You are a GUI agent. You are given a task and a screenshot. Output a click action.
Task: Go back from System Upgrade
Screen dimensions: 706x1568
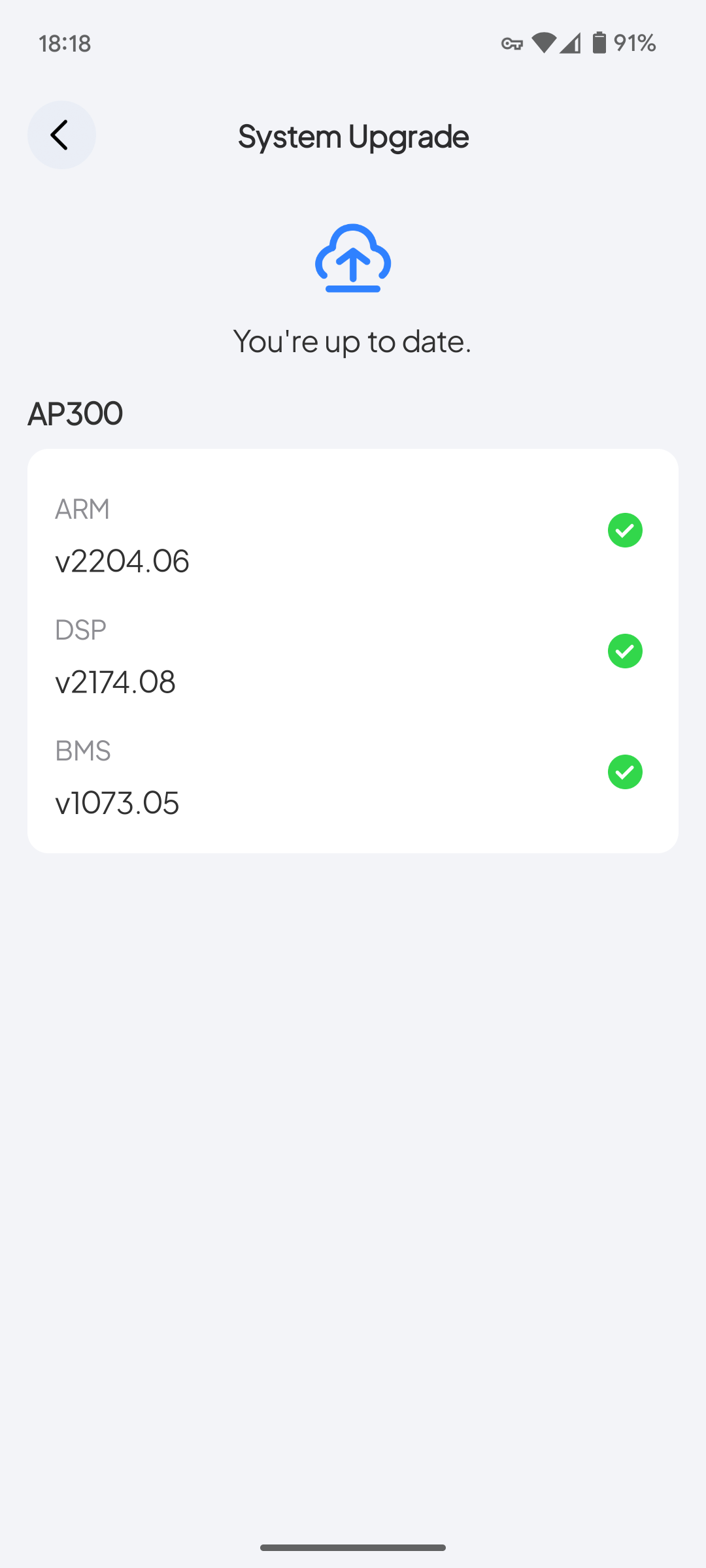click(61, 135)
